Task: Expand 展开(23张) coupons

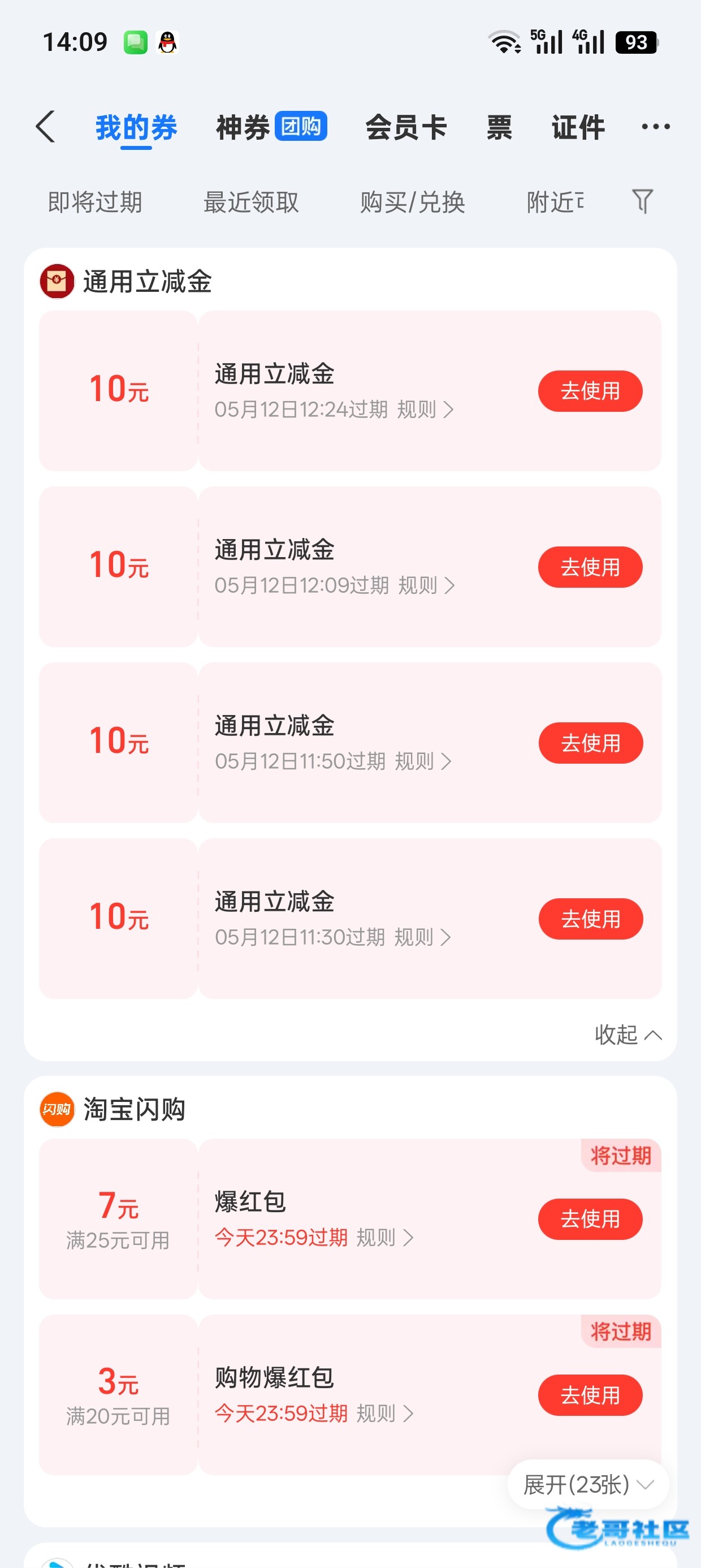Action: pyautogui.click(x=588, y=1484)
